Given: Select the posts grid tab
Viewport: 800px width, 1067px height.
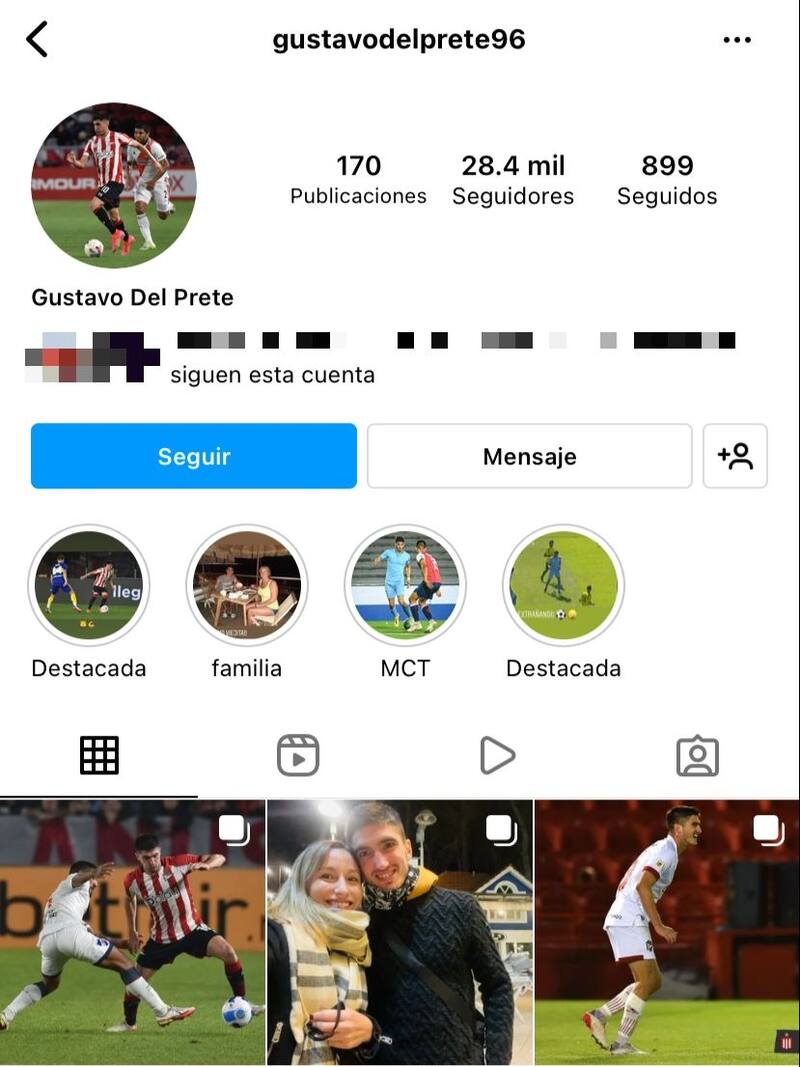Looking at the screenshot, I should (x=99, y=755).
